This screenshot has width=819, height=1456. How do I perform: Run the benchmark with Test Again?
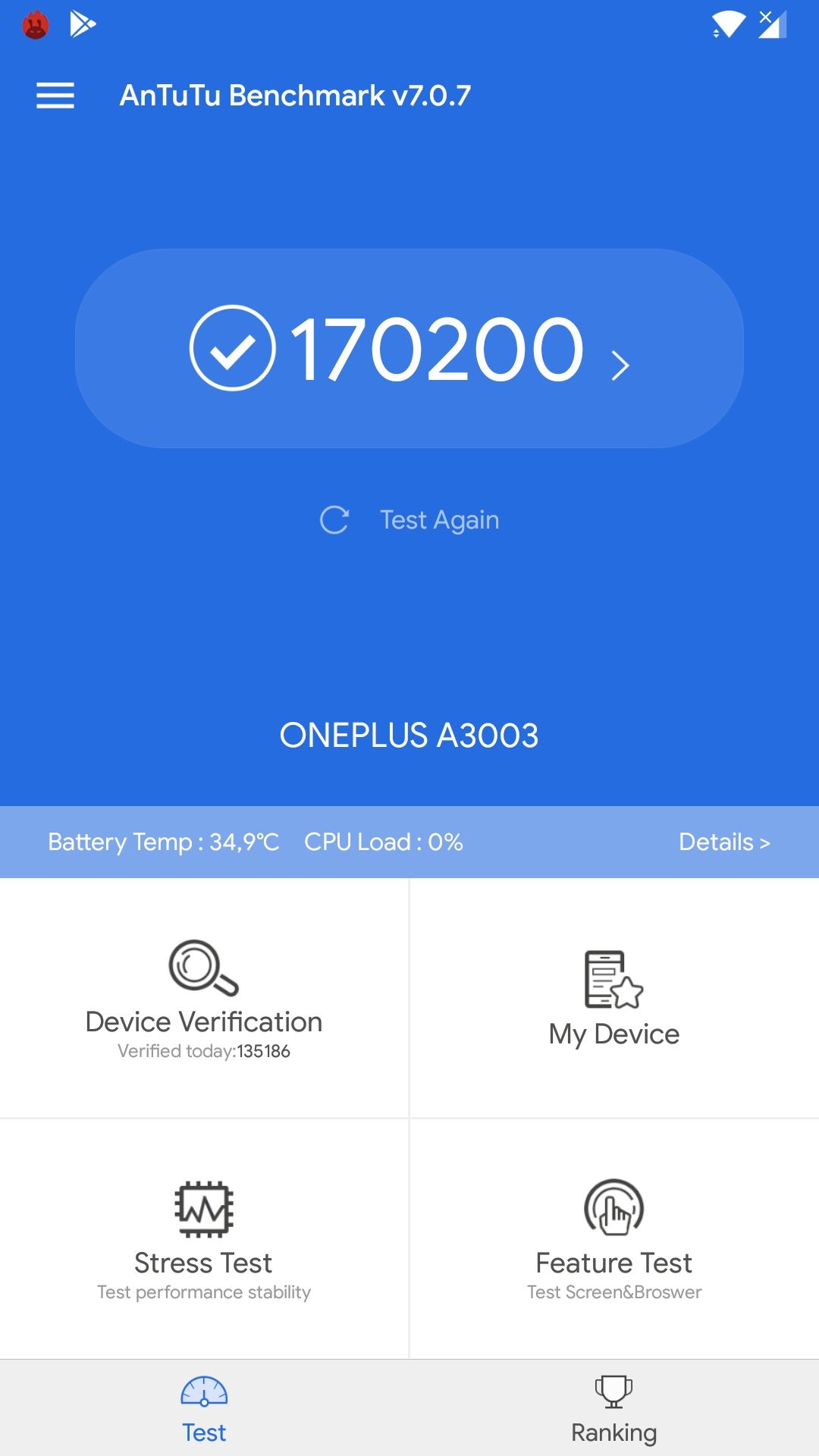tap(409, 520)
